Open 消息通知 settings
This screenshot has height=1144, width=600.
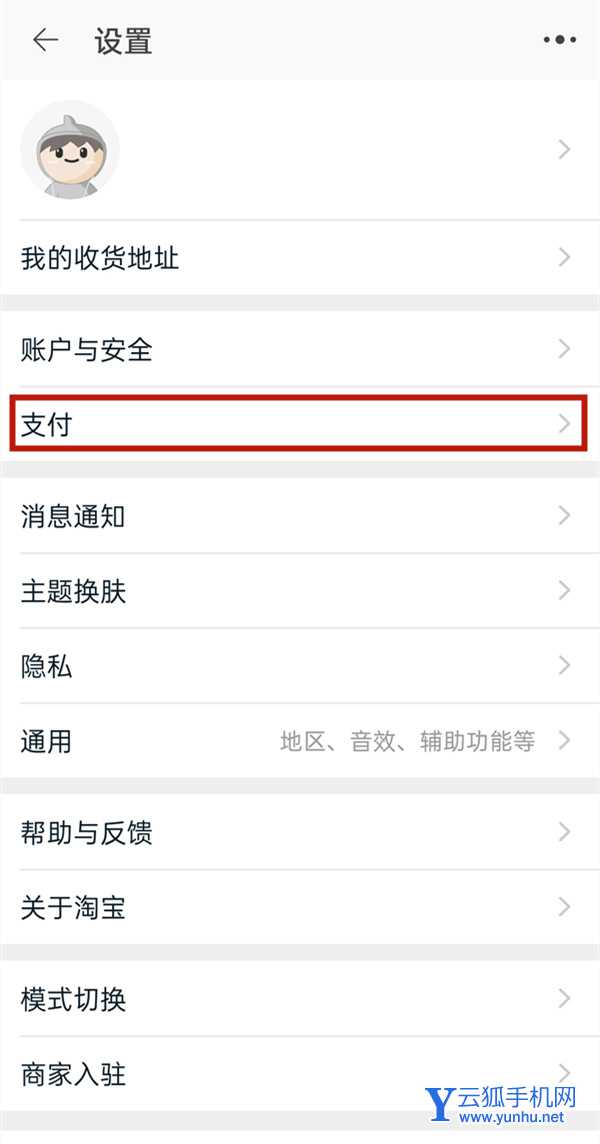coord(300,516)
